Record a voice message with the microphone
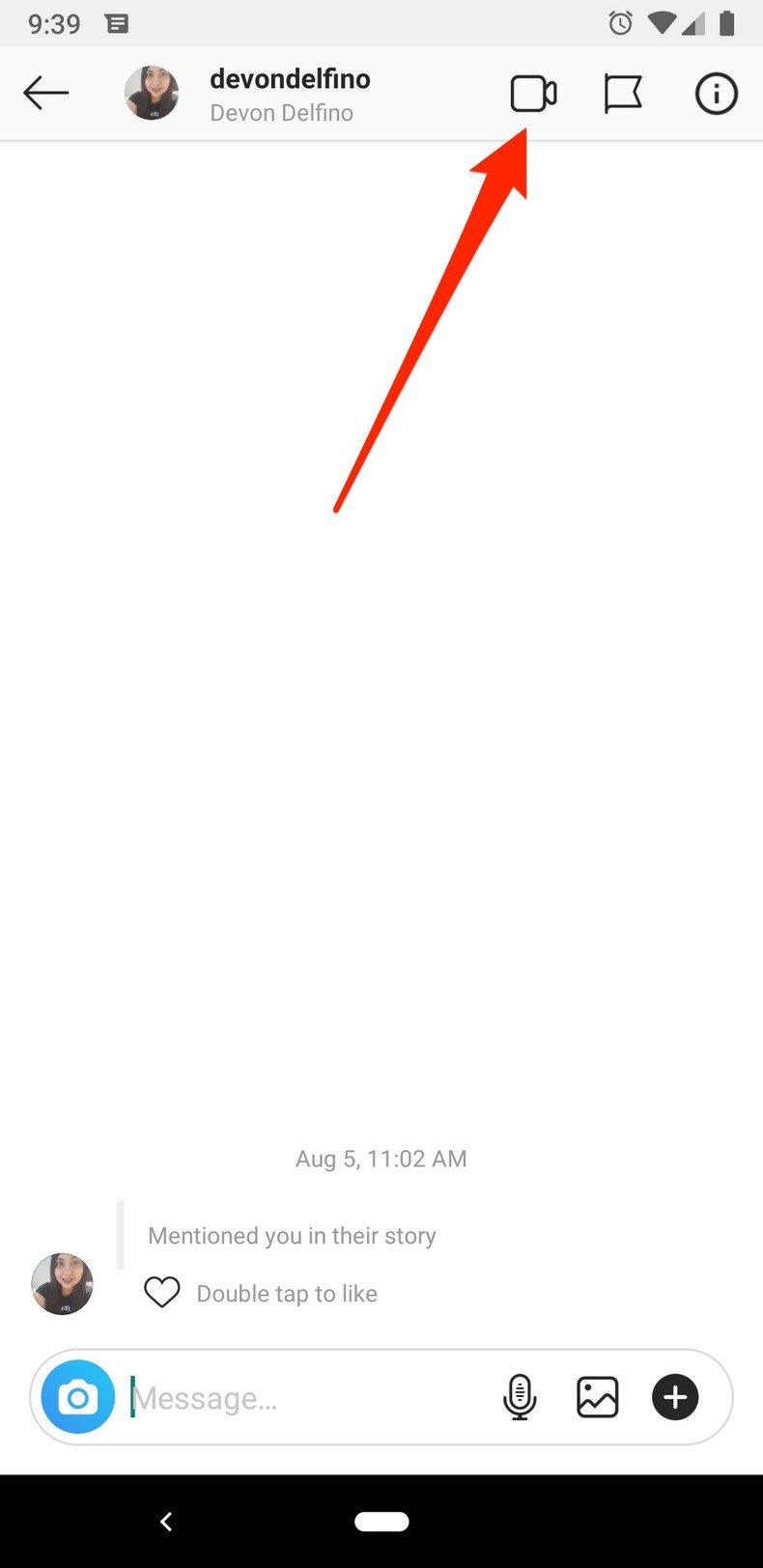 coord(520,1396)
